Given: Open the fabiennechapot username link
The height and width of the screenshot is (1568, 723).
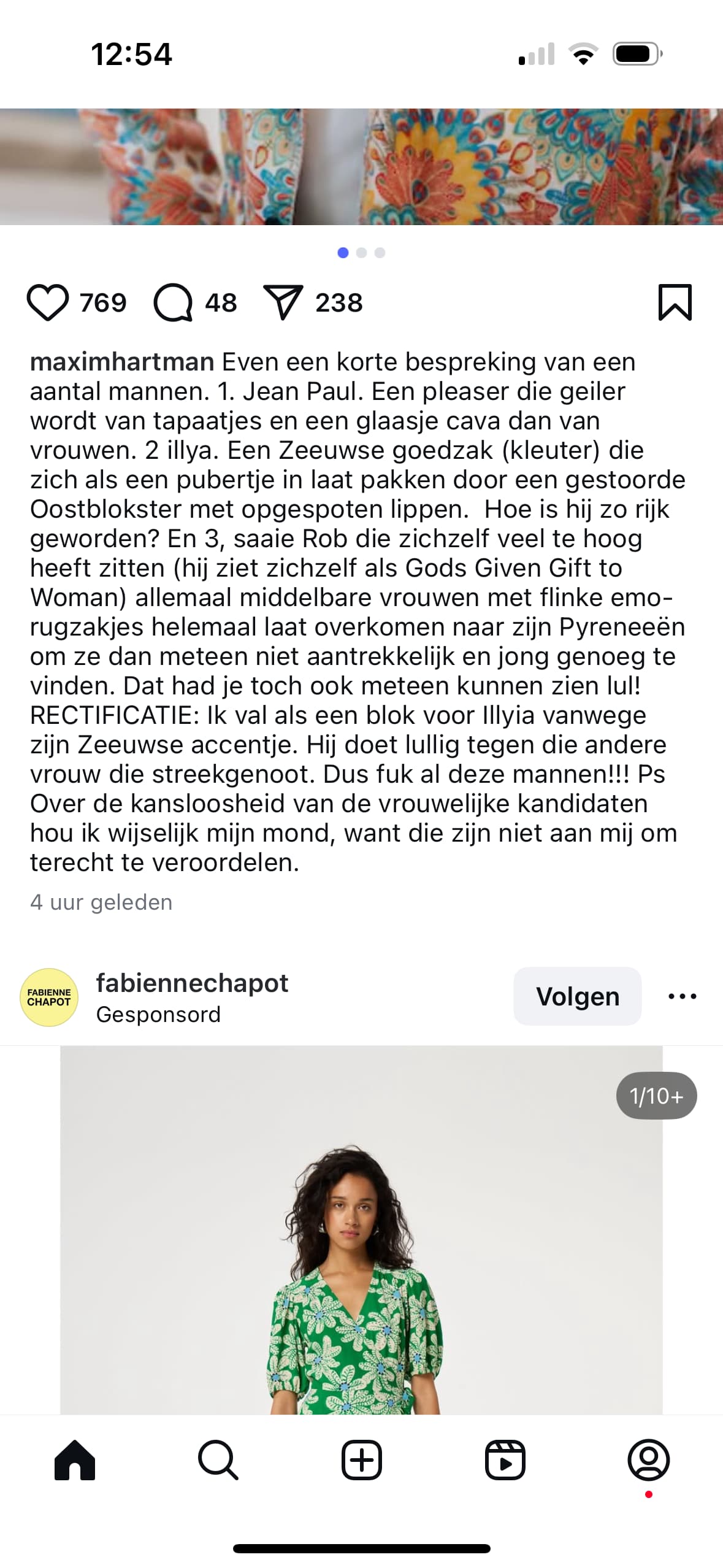Looking at the screenshot, I should pyautogui.click(x=192, y=983).
